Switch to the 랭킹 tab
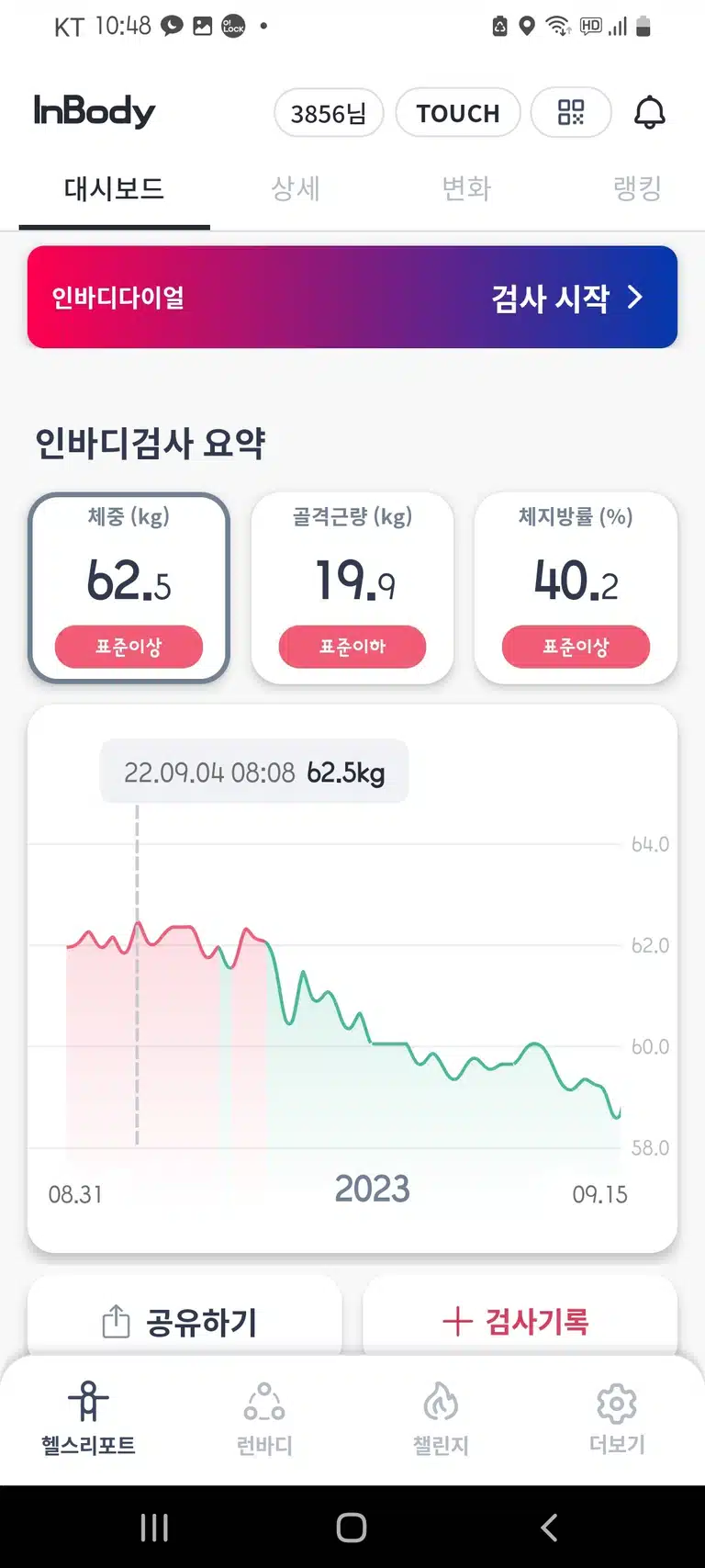Viewport: 705px width, 1568px height. [x=637, y=188]
